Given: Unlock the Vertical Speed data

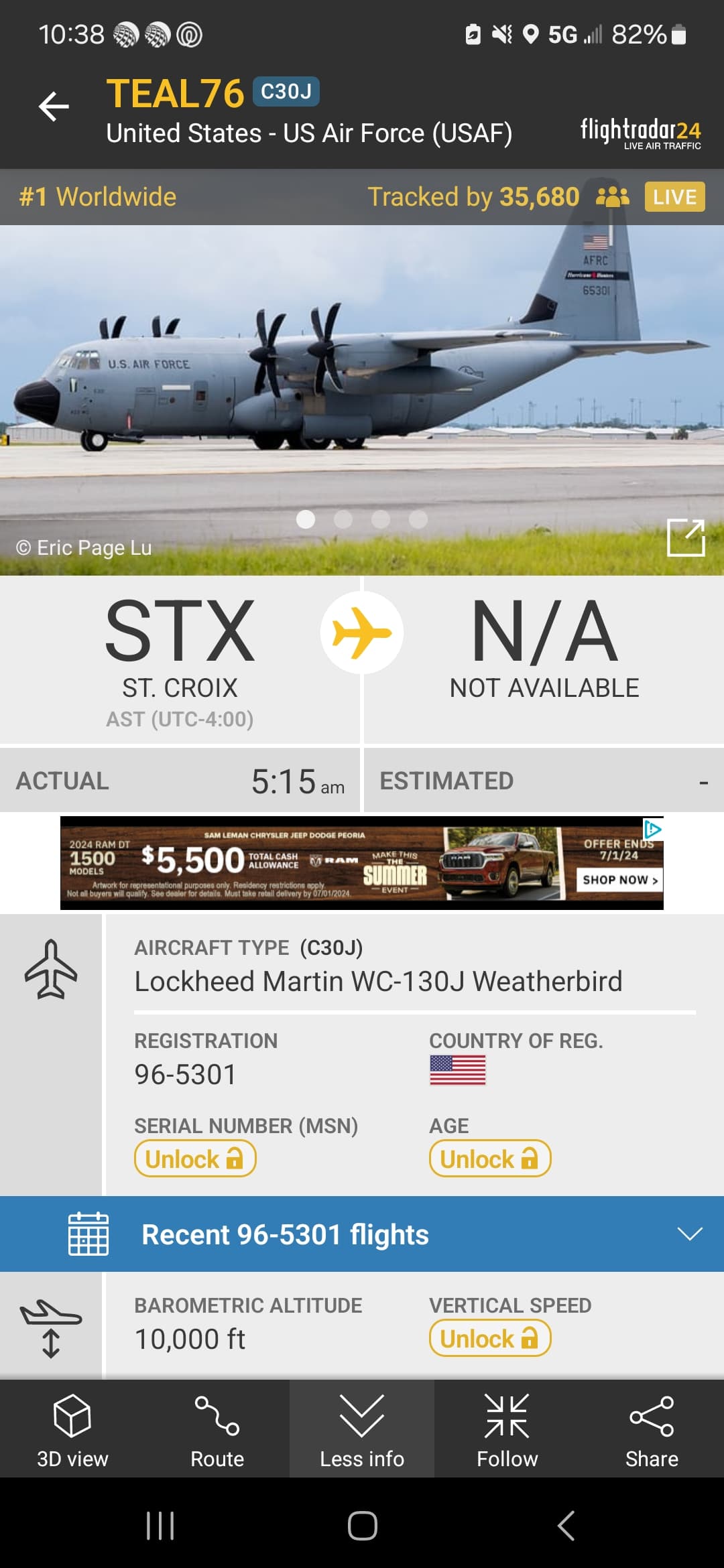Looking at the screenshot, I should point(490,1338).
